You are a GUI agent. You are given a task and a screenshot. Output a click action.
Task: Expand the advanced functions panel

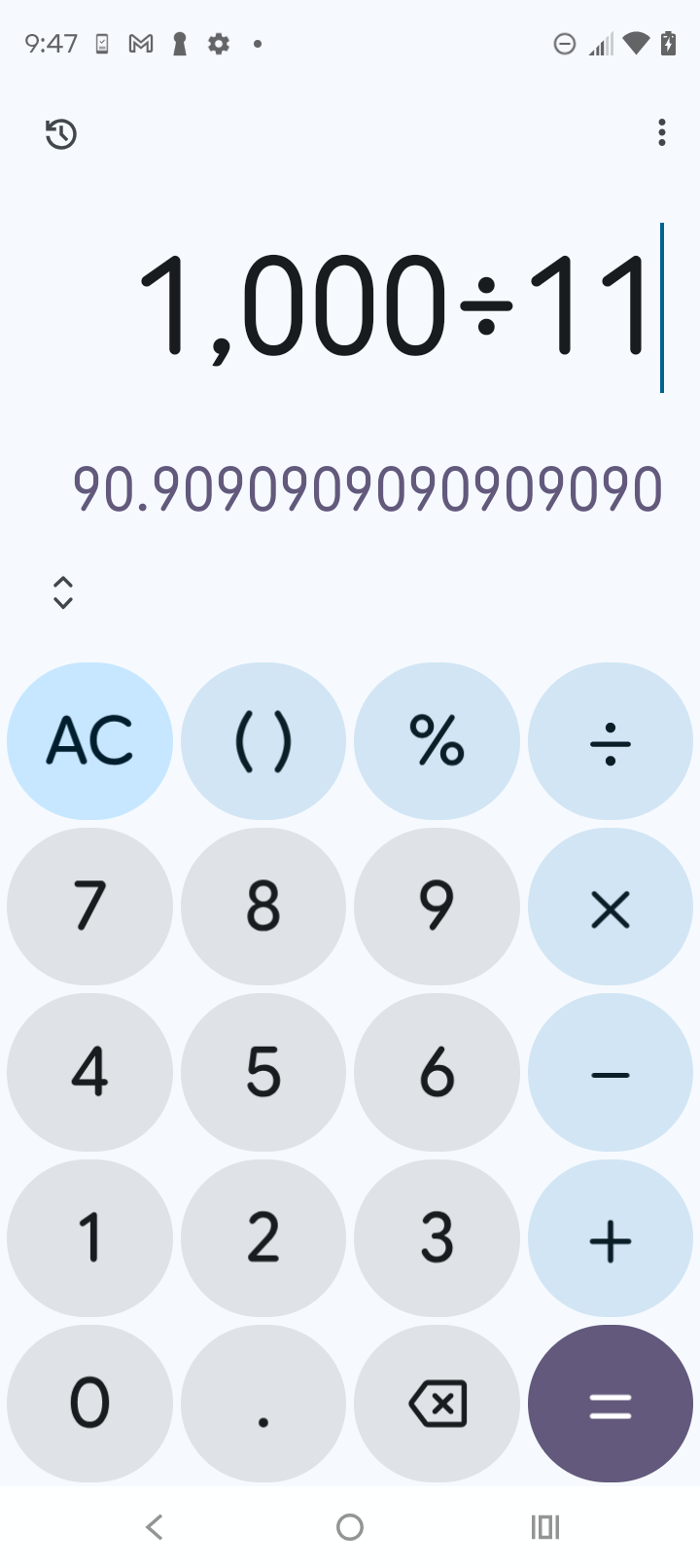(63, 591)
